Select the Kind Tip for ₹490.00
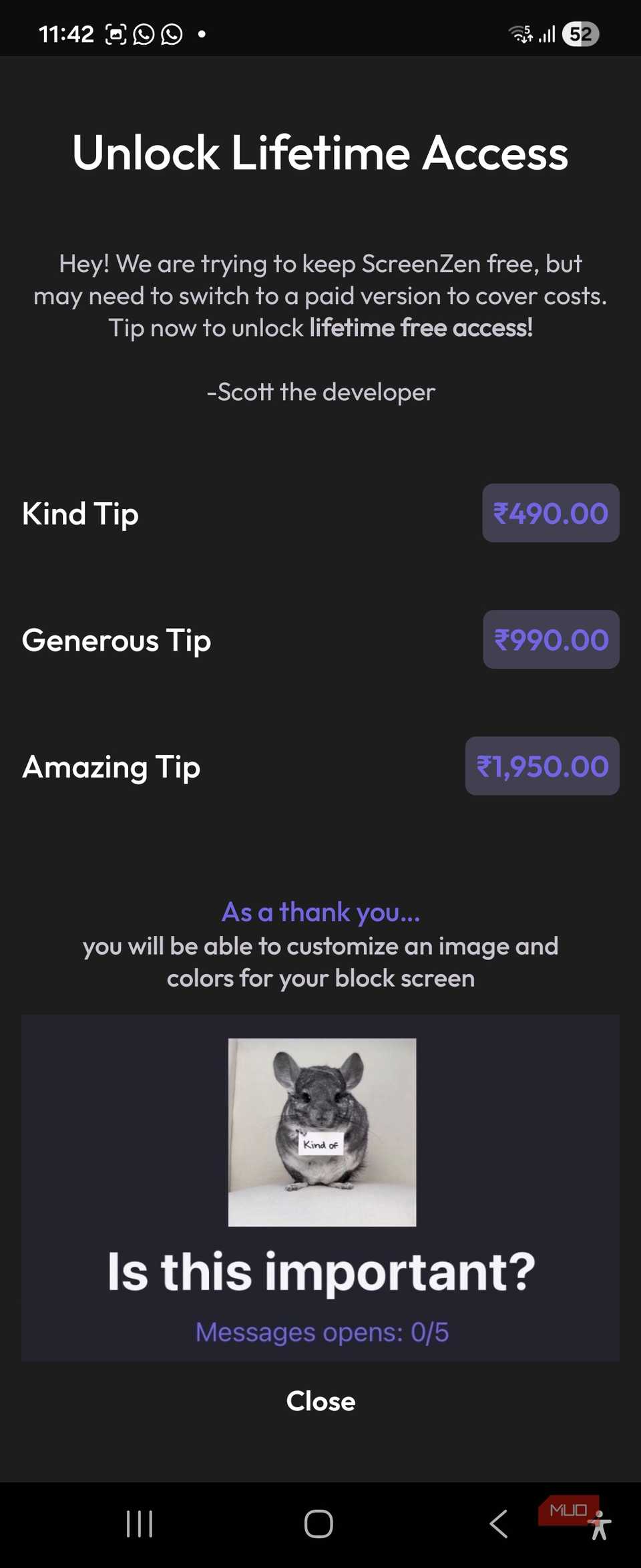641x1568 pixels. pyautogui.click(x=550, y=513)
